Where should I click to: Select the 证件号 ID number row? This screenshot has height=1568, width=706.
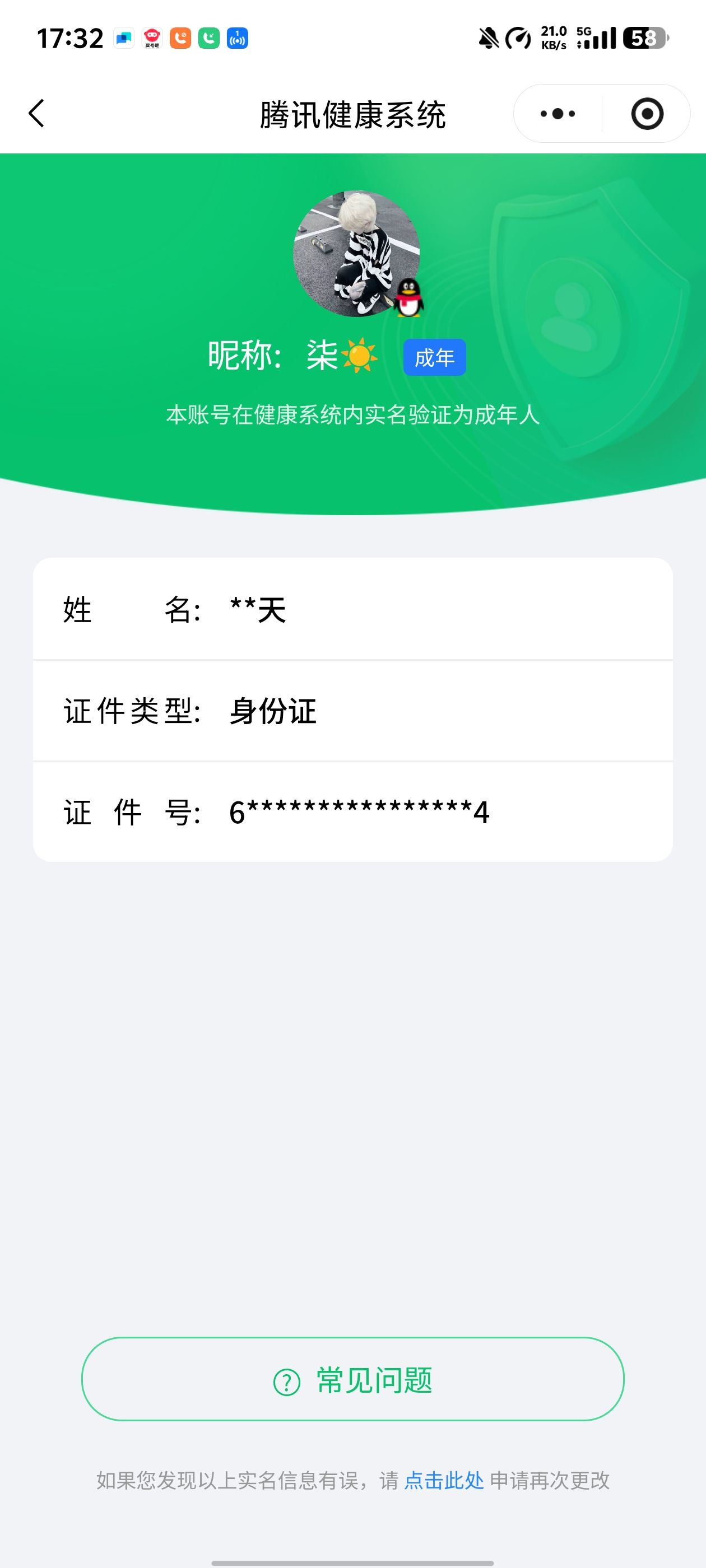354,811
